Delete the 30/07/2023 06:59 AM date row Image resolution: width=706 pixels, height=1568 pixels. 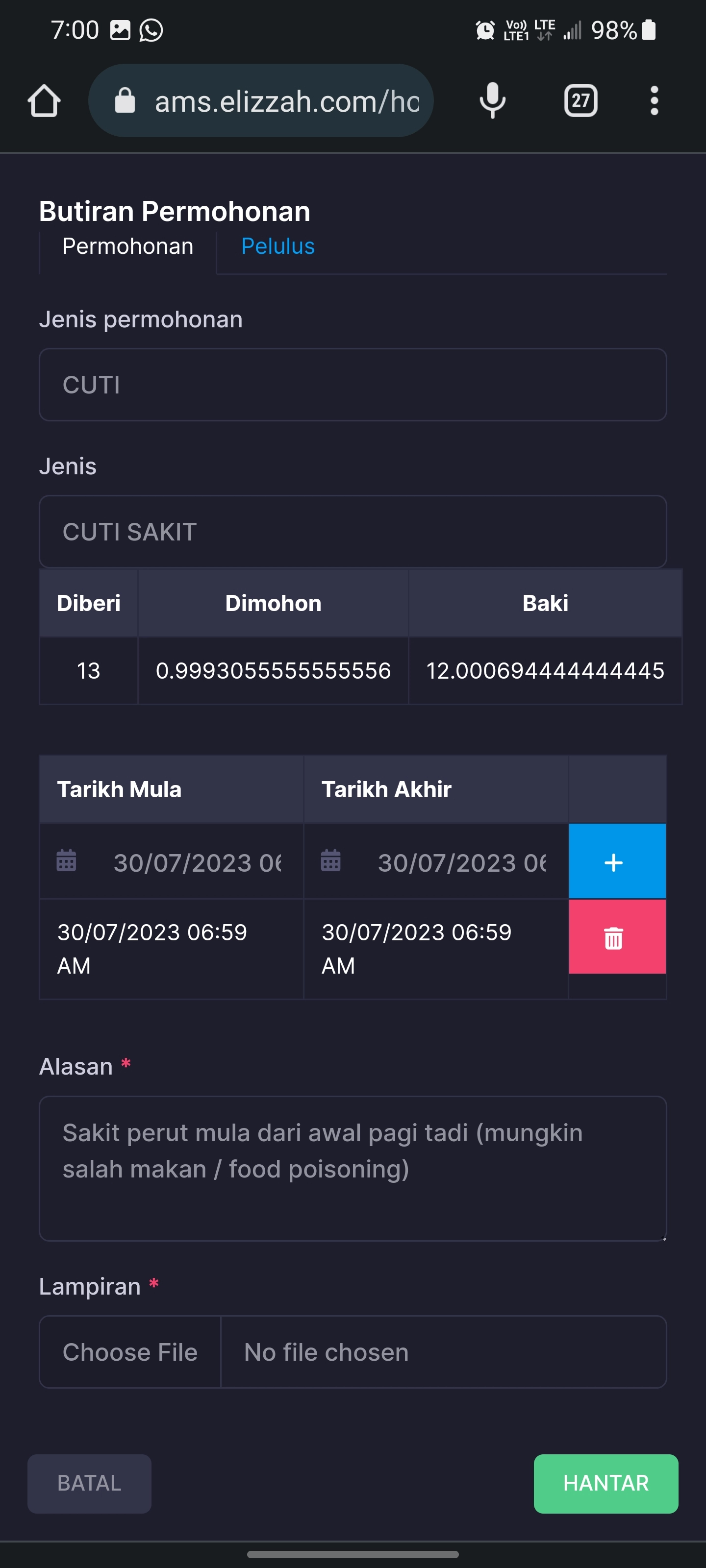click(616, 937)
